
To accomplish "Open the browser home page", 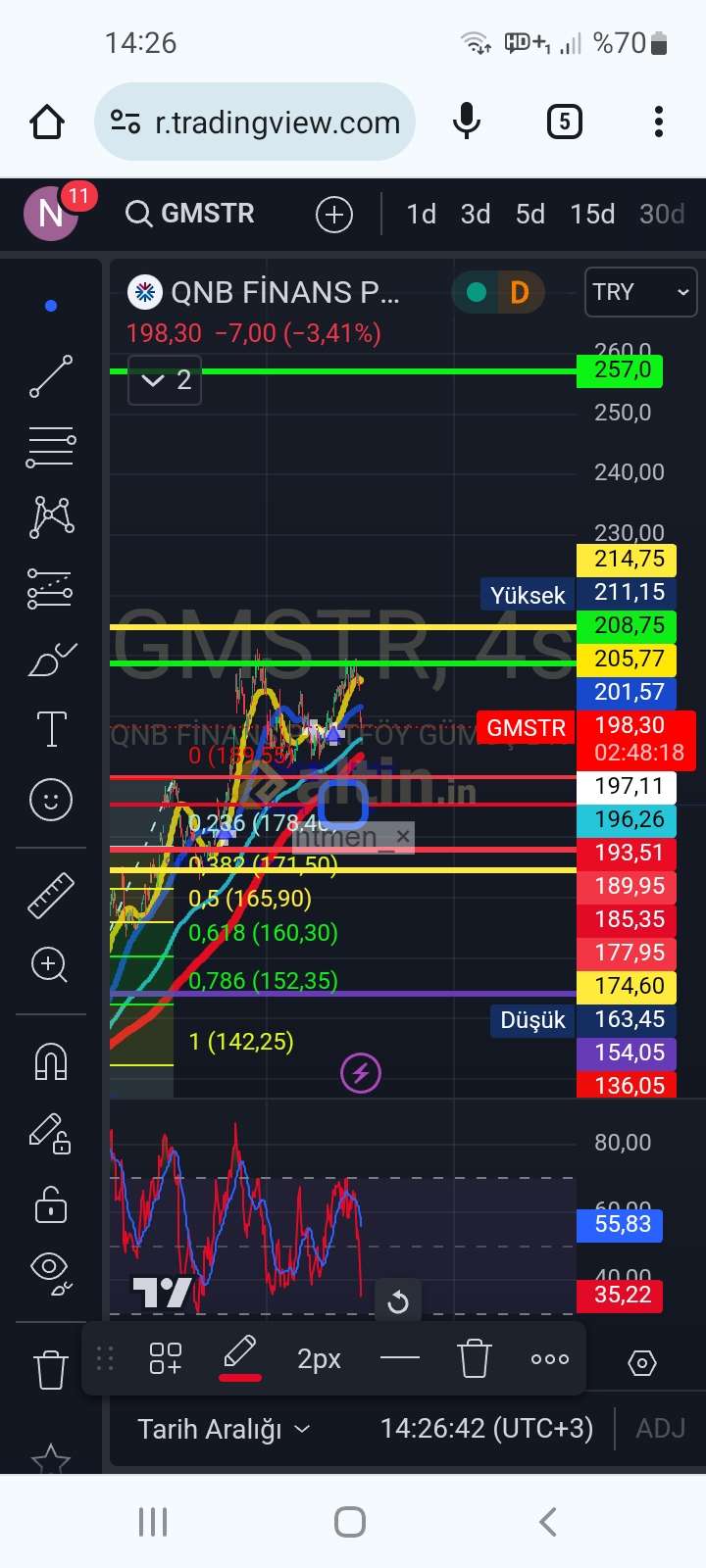I will point(47,122).
